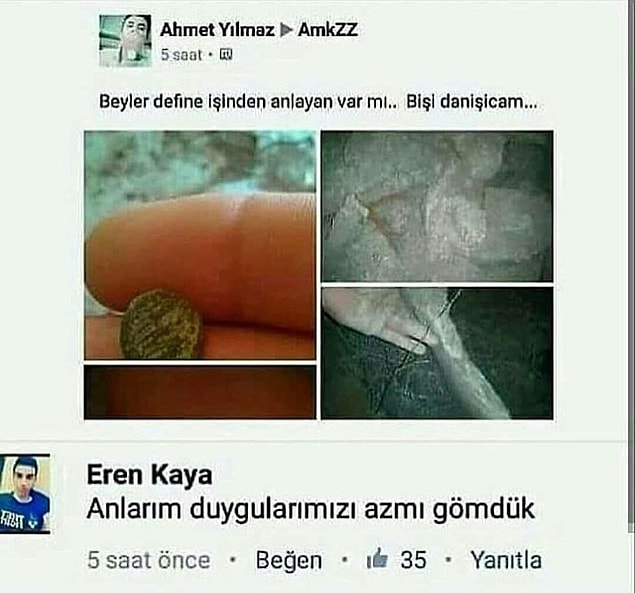Open the AmkZZ group link
Screen dimensions: 635x593
pyautogui.click(x=327, y=30)
